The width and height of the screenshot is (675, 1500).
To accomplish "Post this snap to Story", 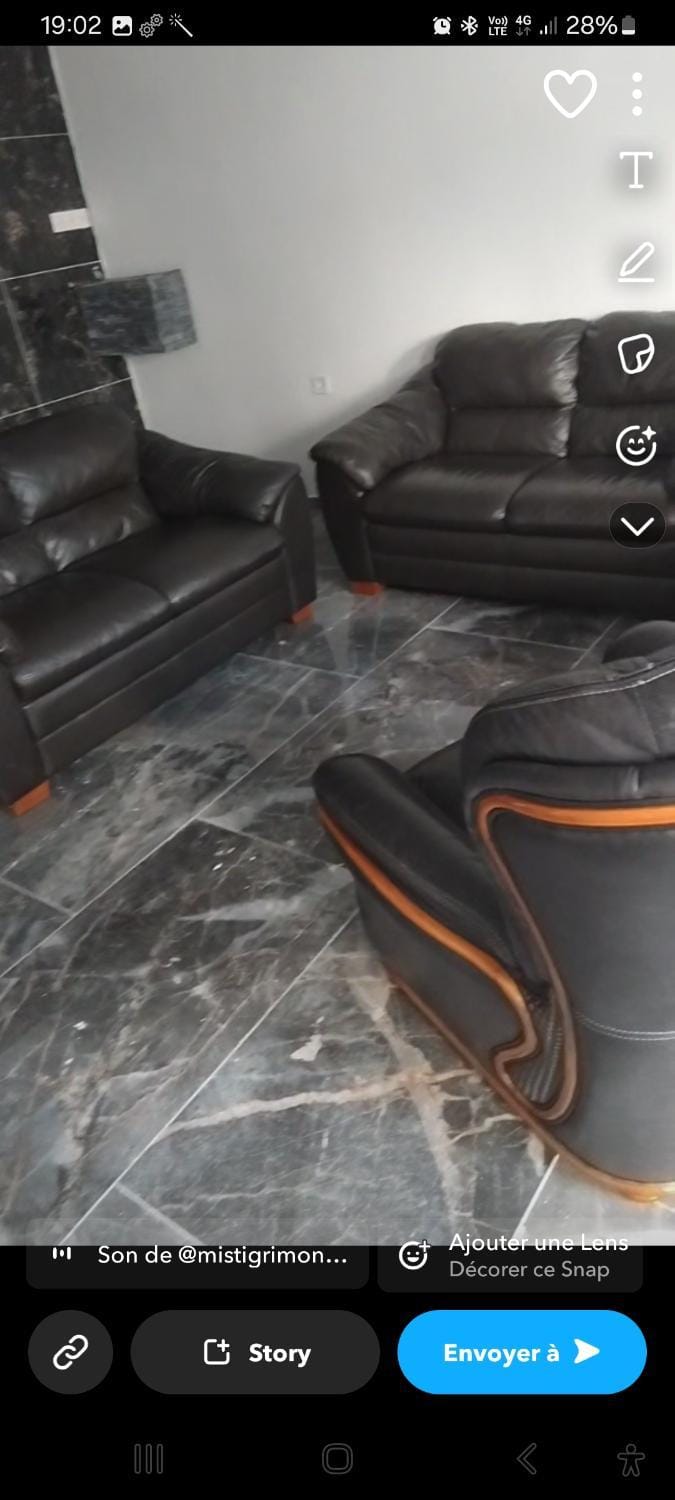I will pos(255,1352).
